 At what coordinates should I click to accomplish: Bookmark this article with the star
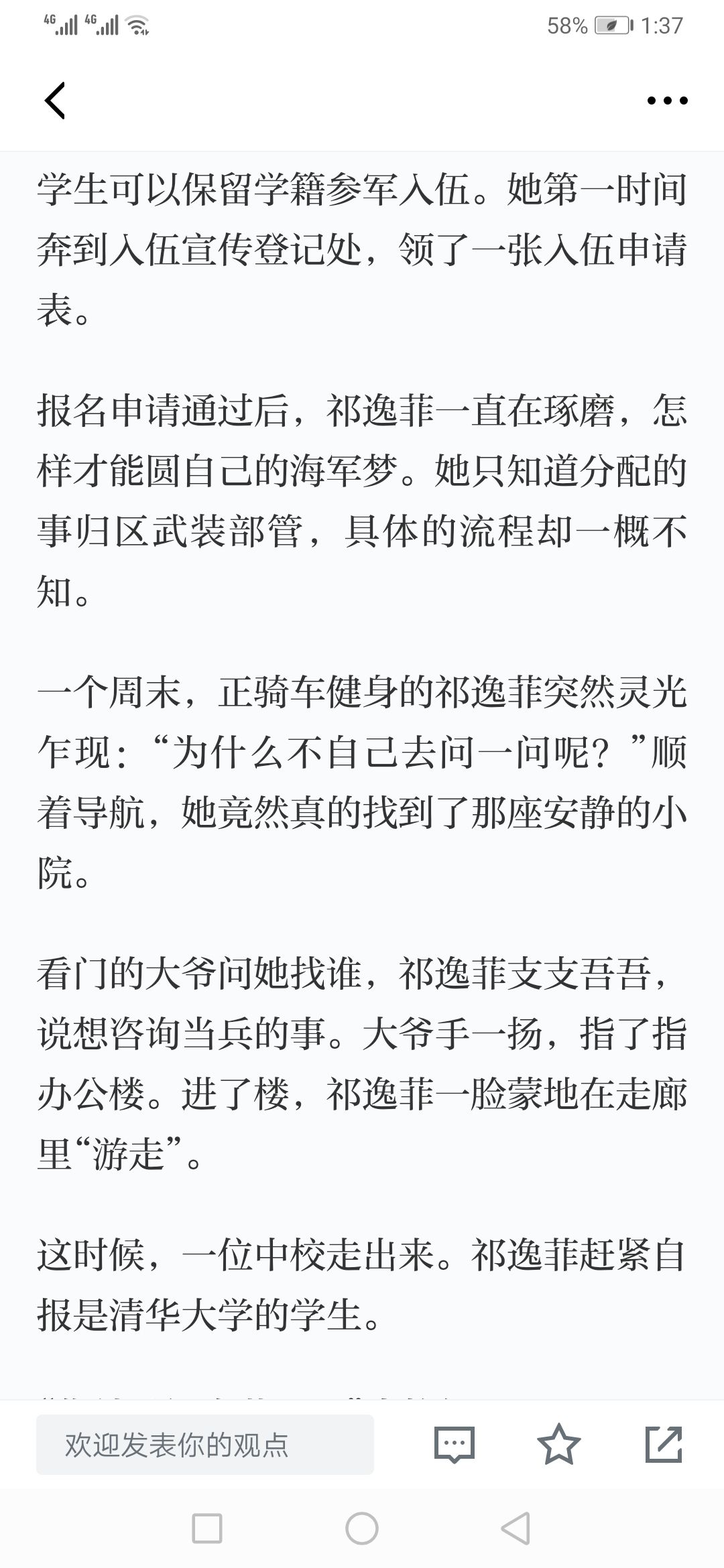(x=558, y=1444)
